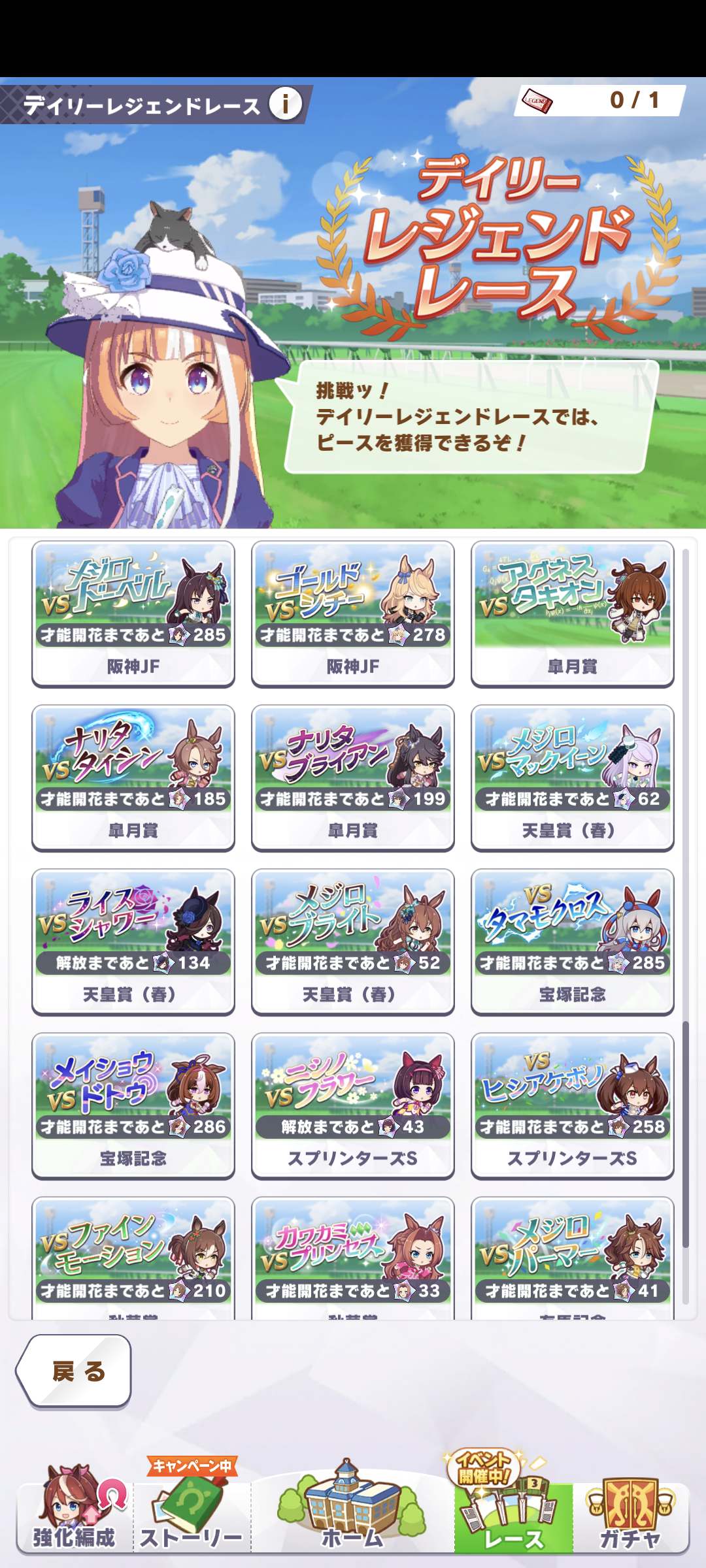Select the VS タマモクロス 宝塚記念 race

point(573,941)
